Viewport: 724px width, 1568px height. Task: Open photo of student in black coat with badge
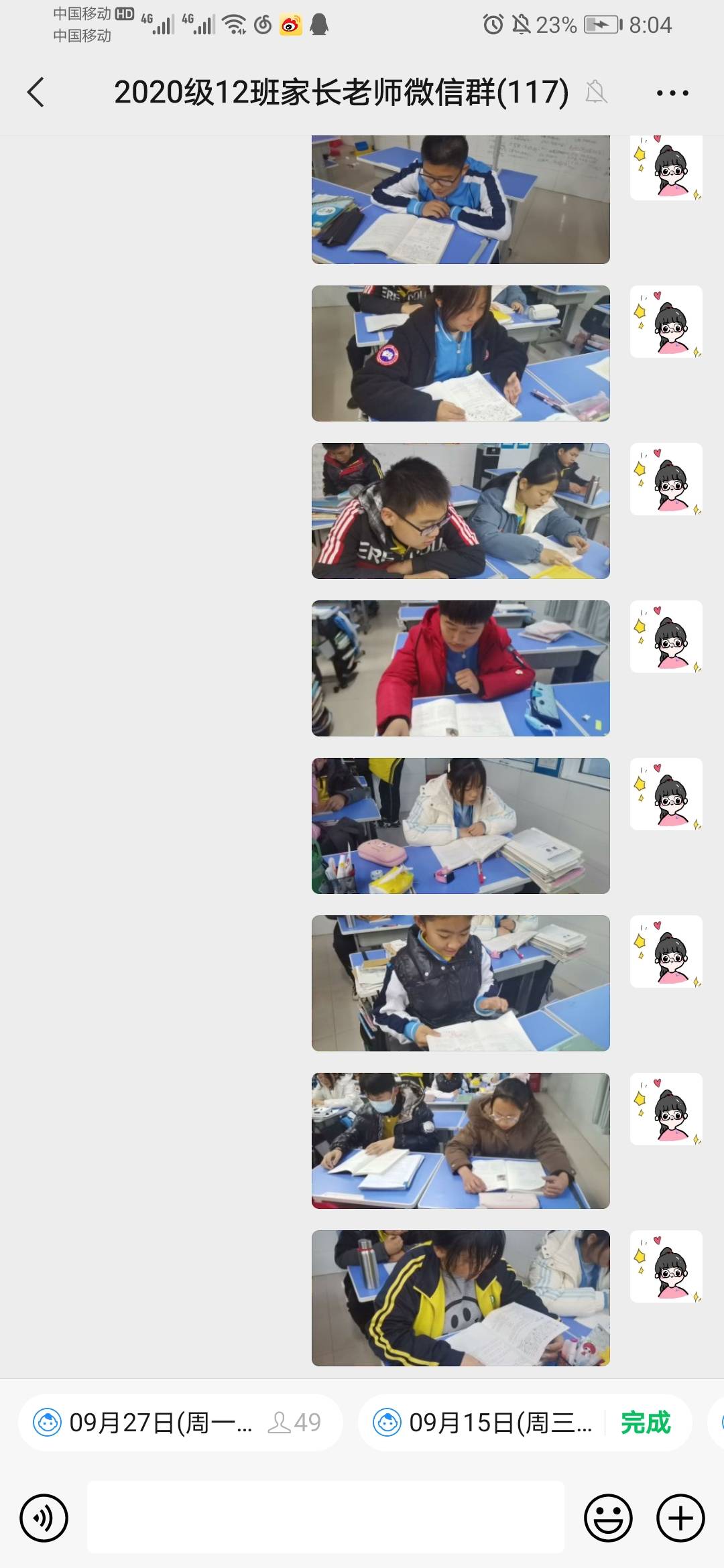tap(461, 353)
